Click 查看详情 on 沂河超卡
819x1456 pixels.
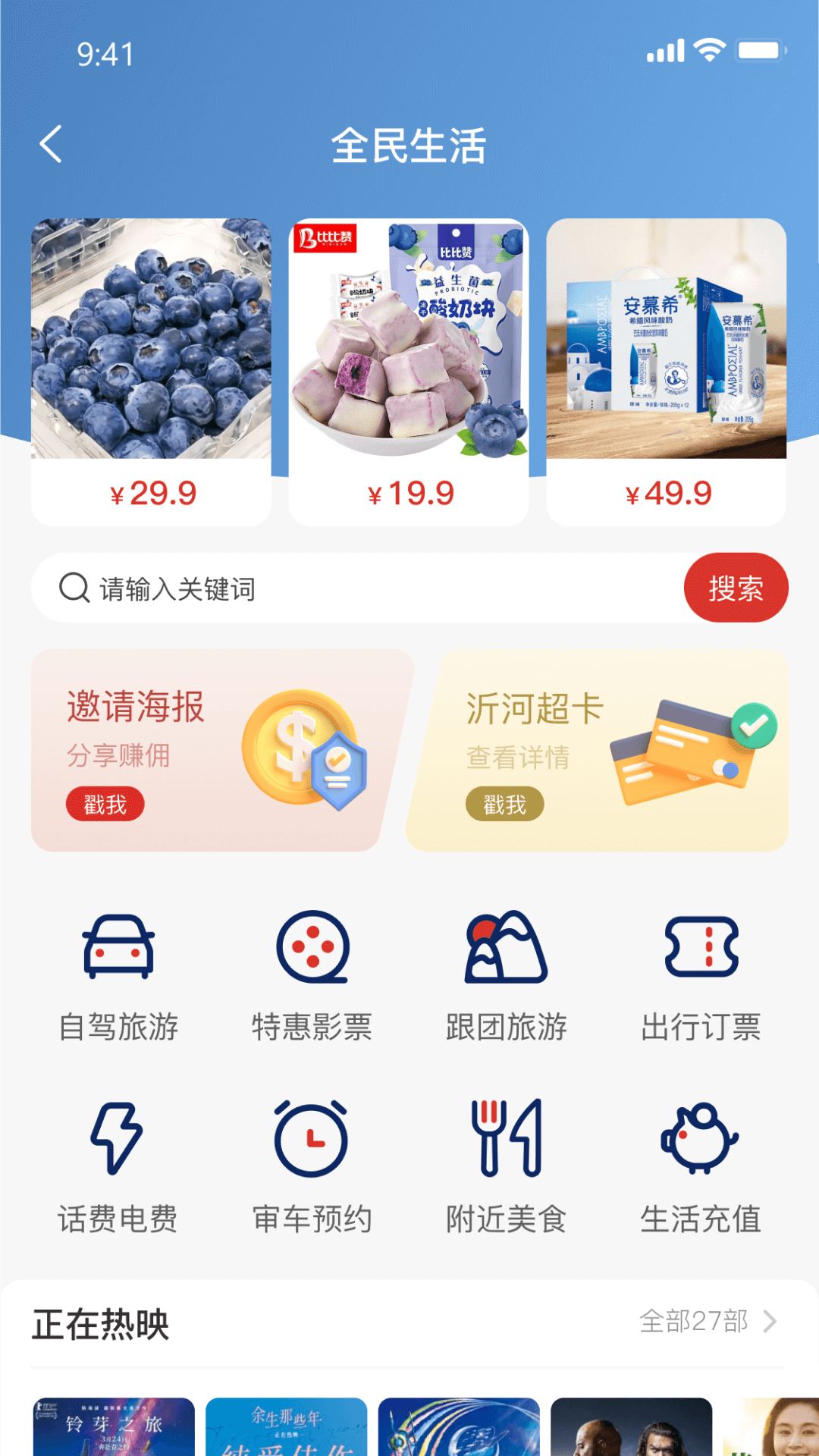coord(519,758)
